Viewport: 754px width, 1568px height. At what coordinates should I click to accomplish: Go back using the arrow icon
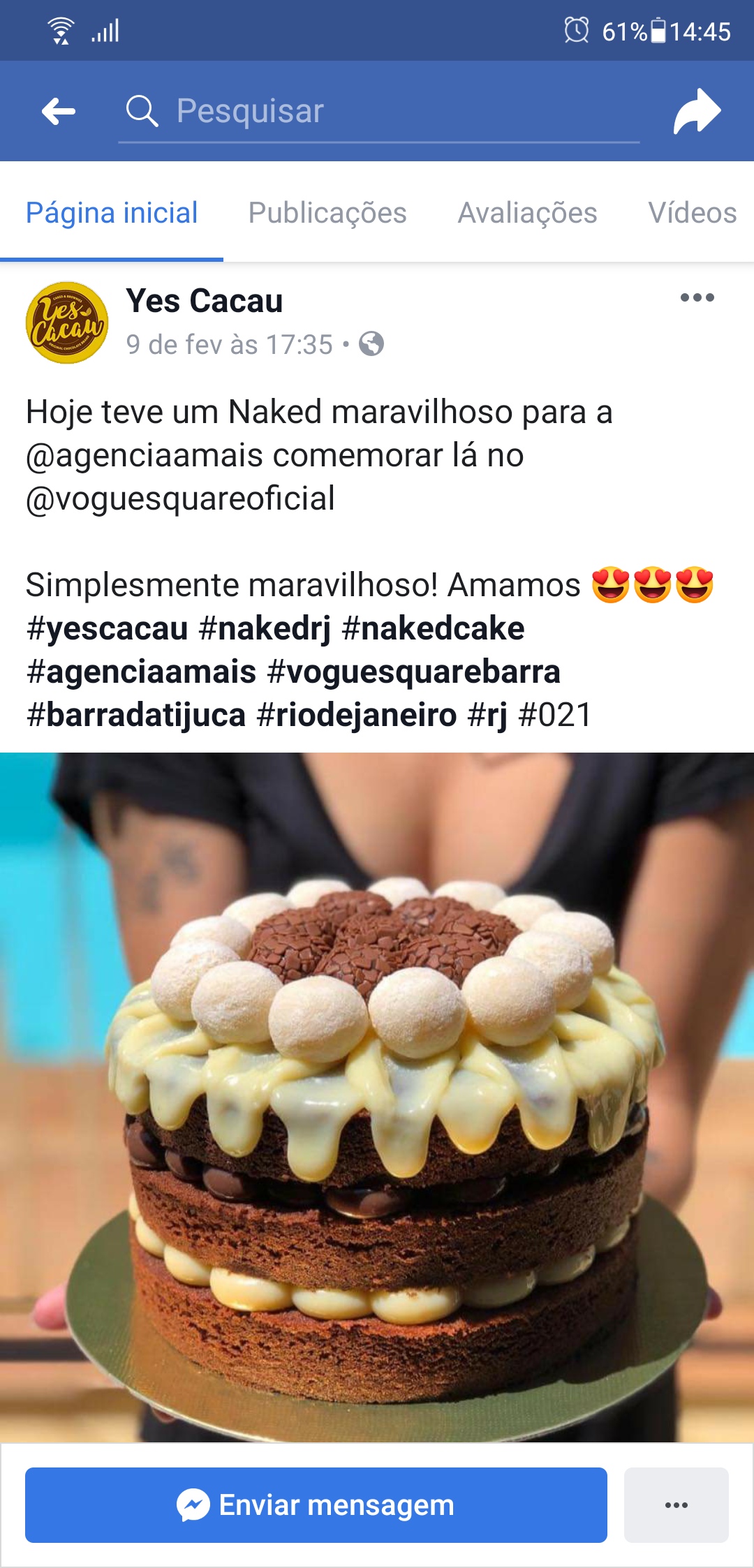[x=59, y=112]
